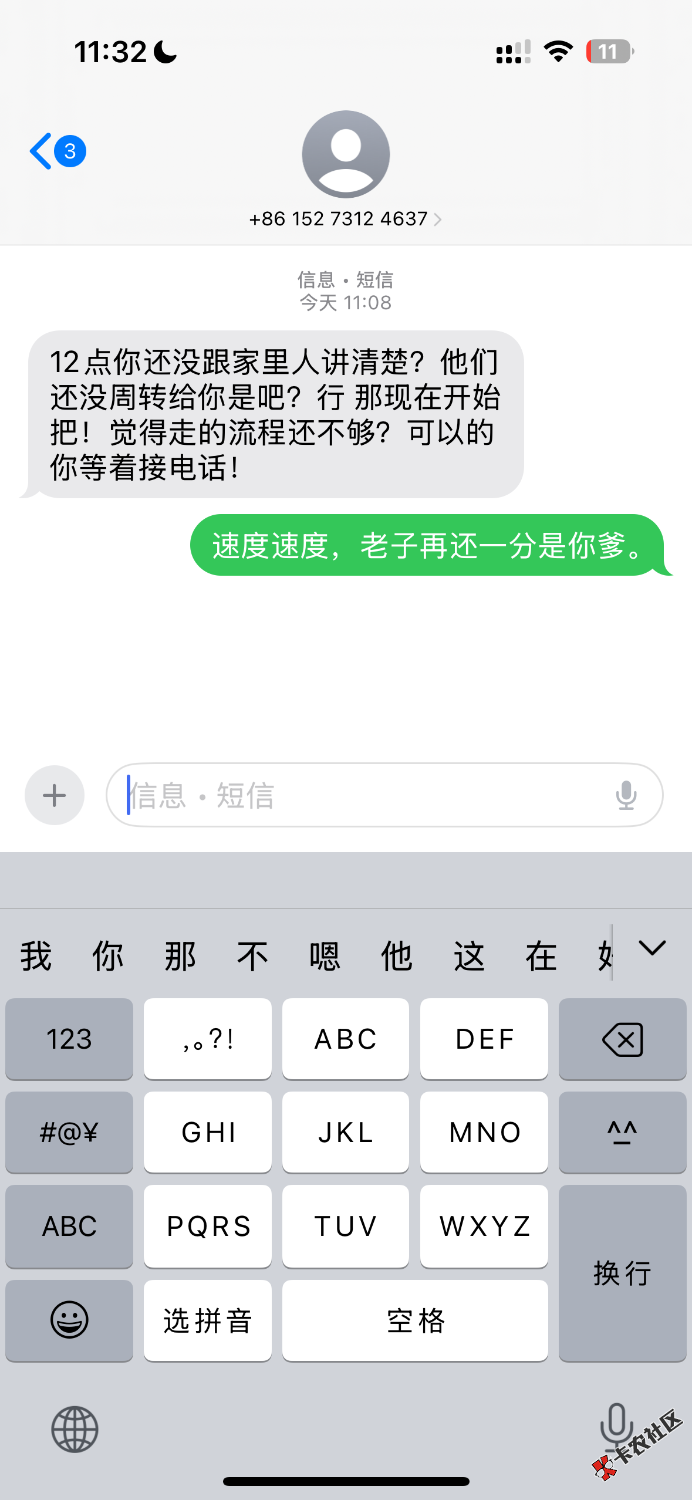Tap the backspace key
The image size is (692, 1500).
622,1040
